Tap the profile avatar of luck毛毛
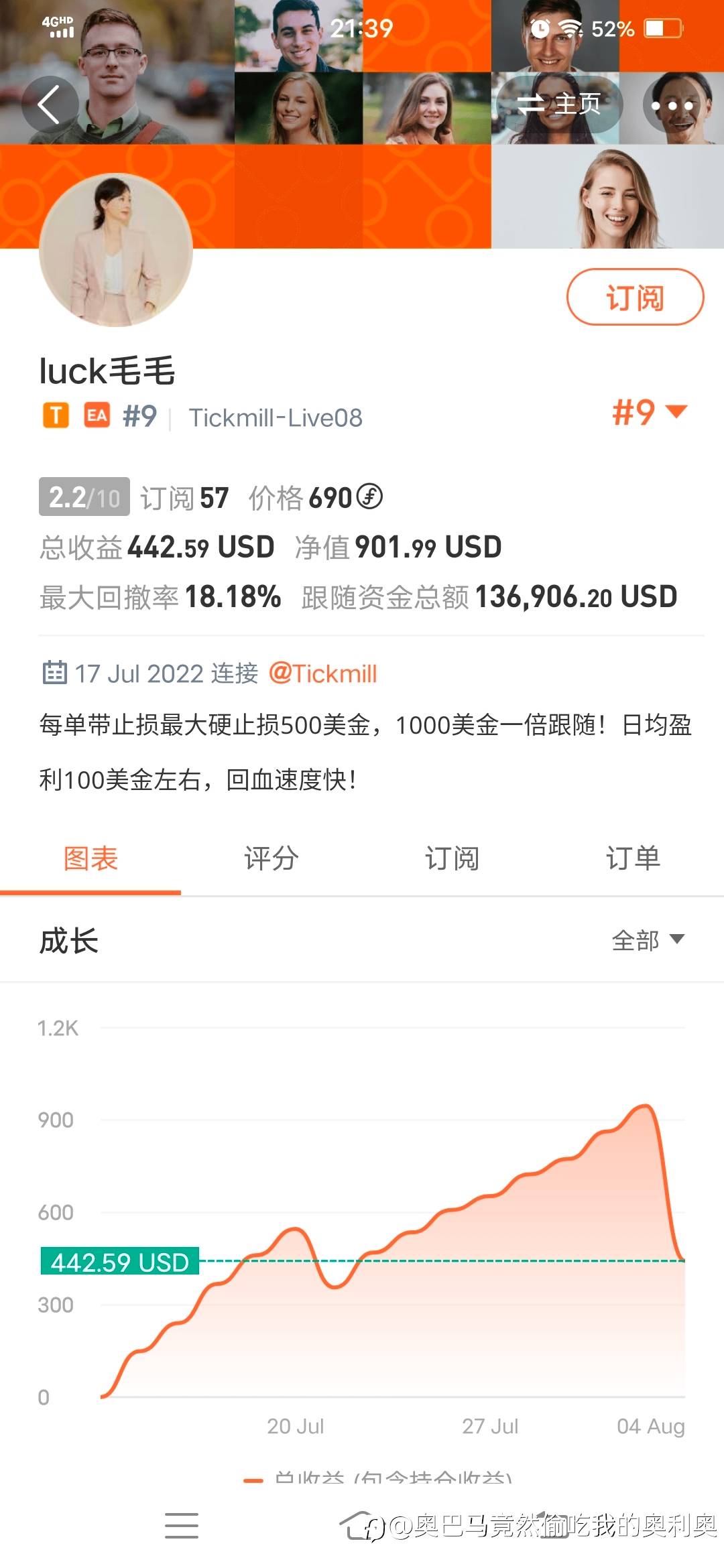 (116, 250)
